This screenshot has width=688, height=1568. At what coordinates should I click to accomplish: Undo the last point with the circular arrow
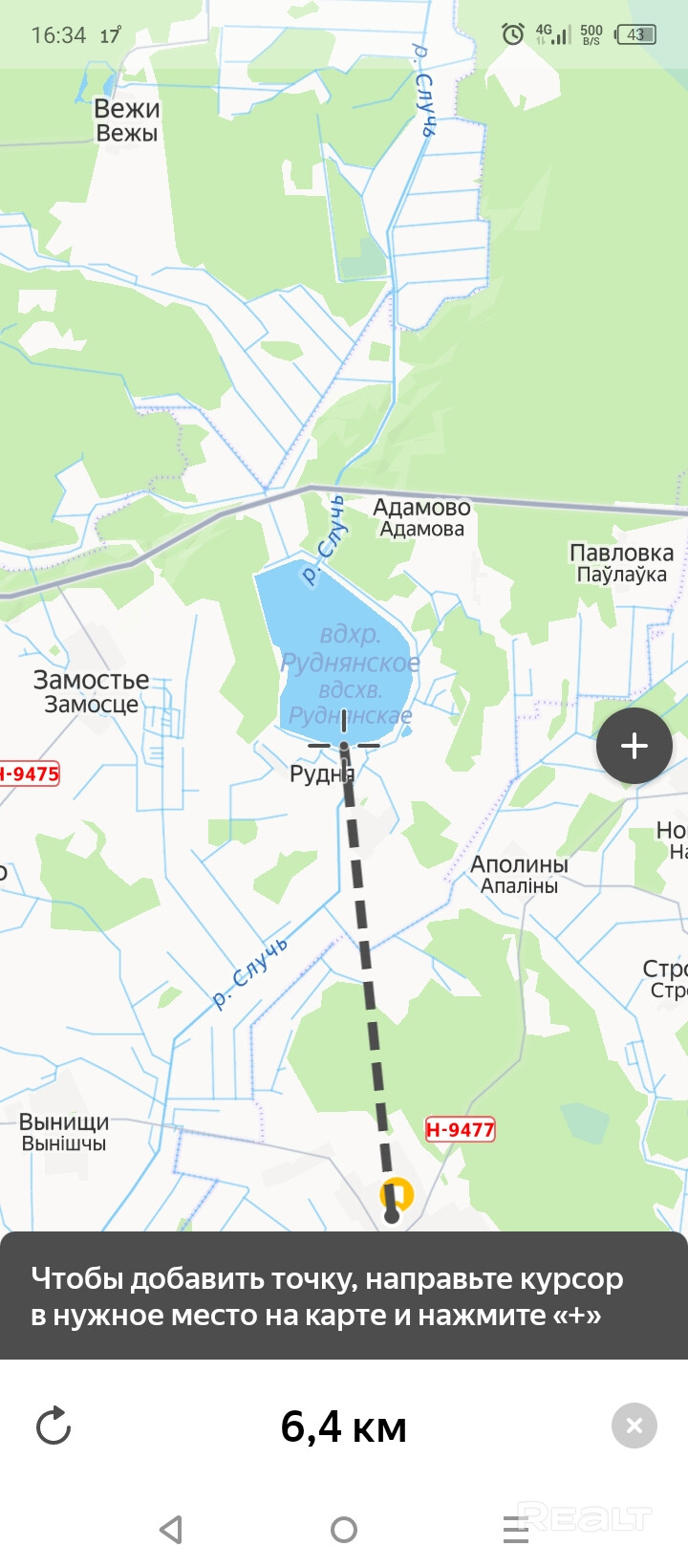click(x=54, y=1426)
